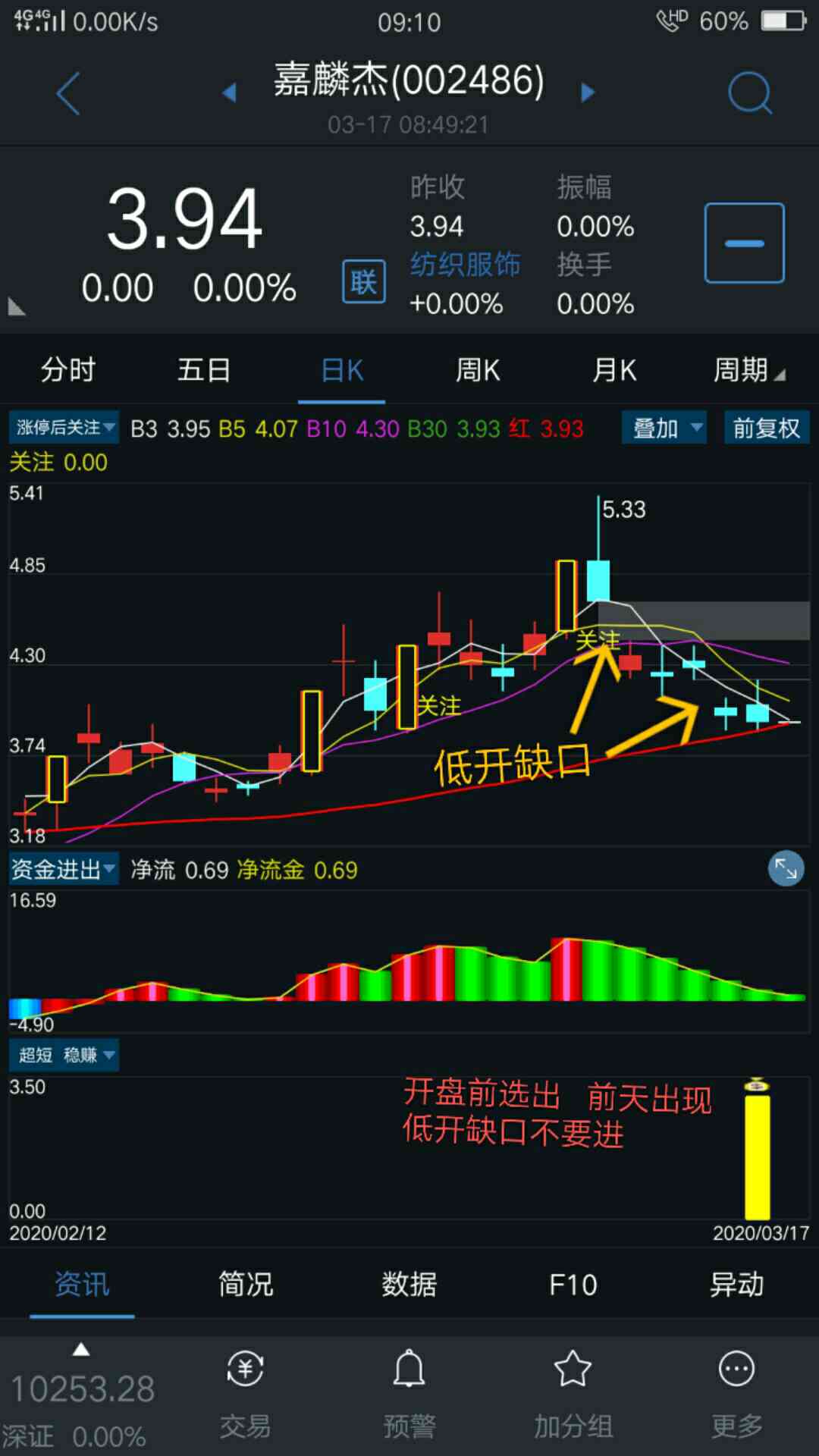Open the 涨停后关注 indicator dropdown
This screenshot has height=1456, width=819.
click(x=64, y=428)
